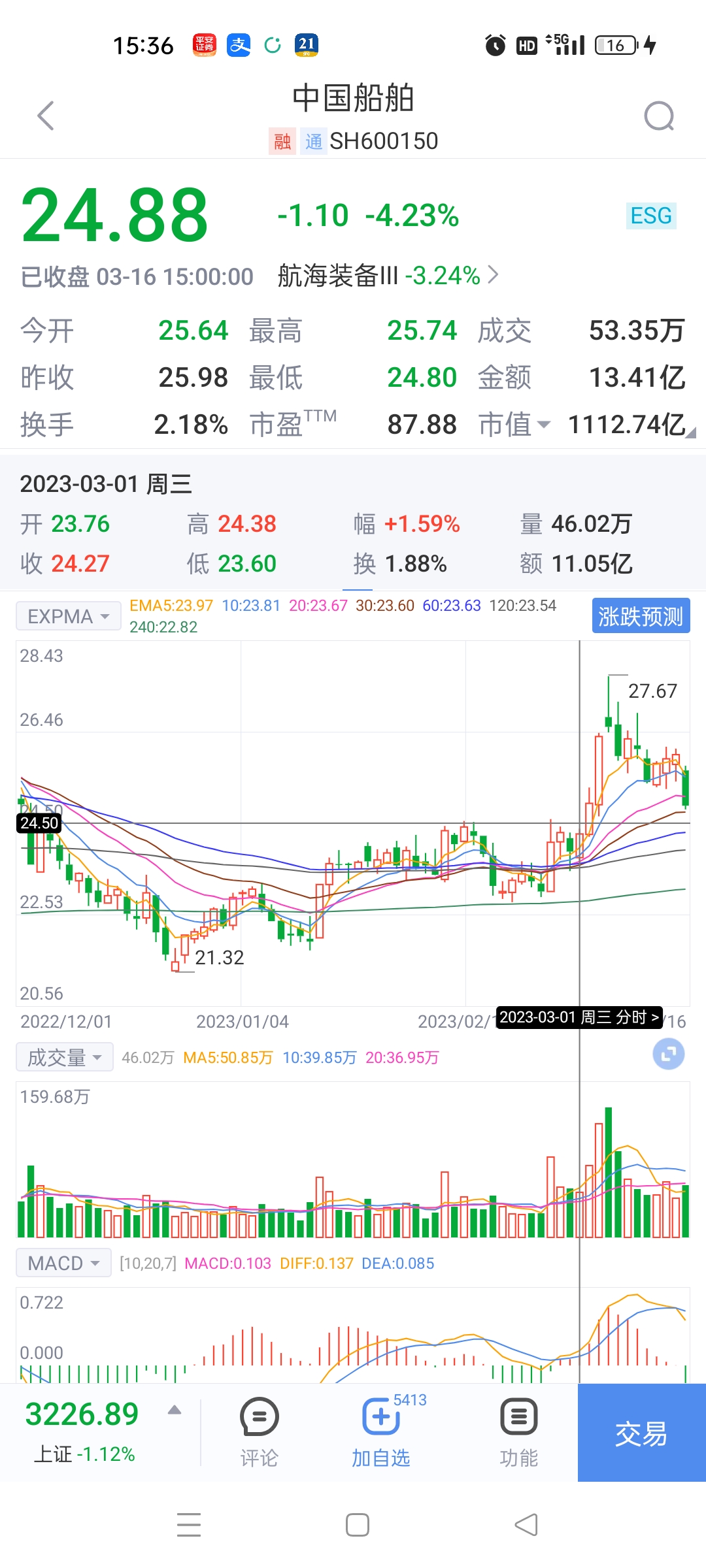Toggle the round chart expand icon
Viewport: 706px width, 1568px height.
668,1054
